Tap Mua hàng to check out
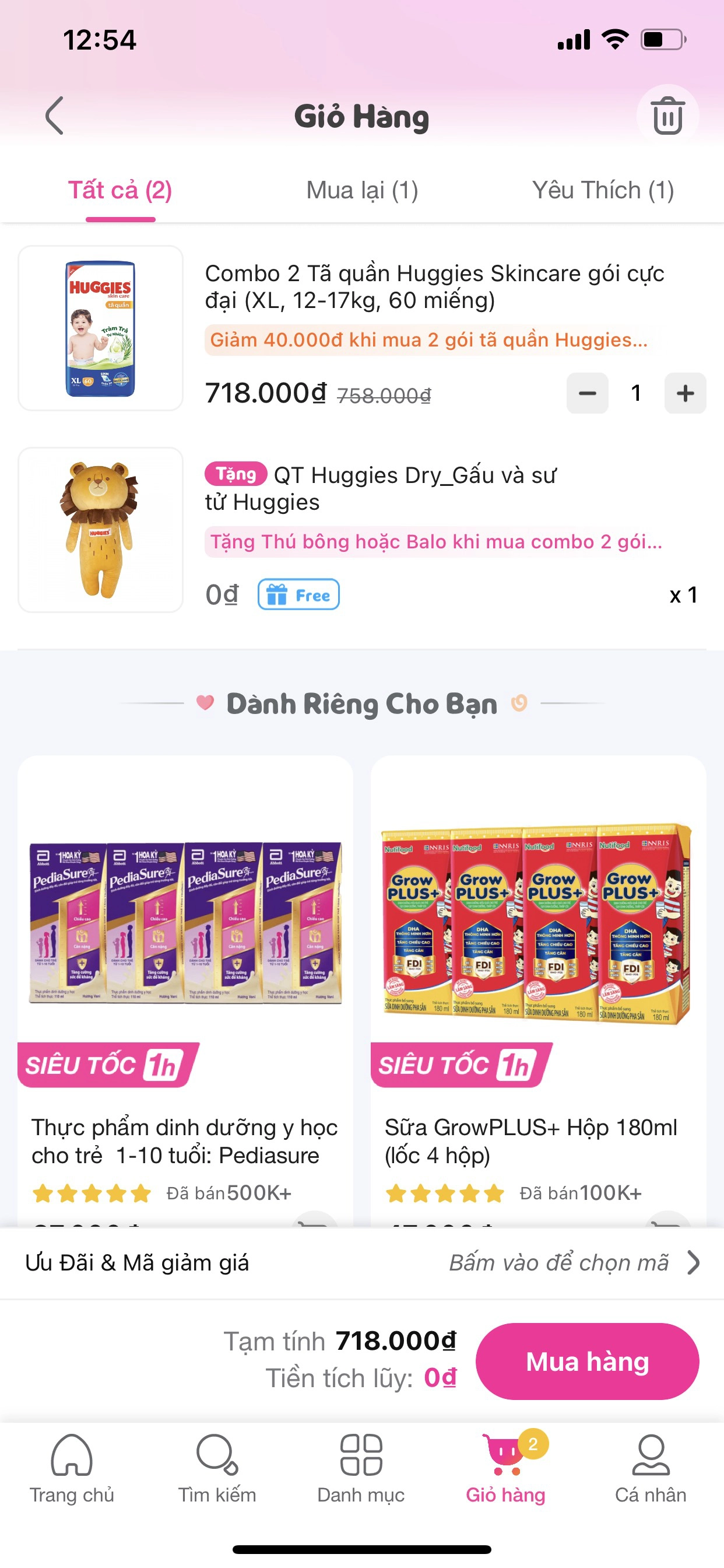Viewport: 724px width, 1568px height. click(x=587, y=1361)
